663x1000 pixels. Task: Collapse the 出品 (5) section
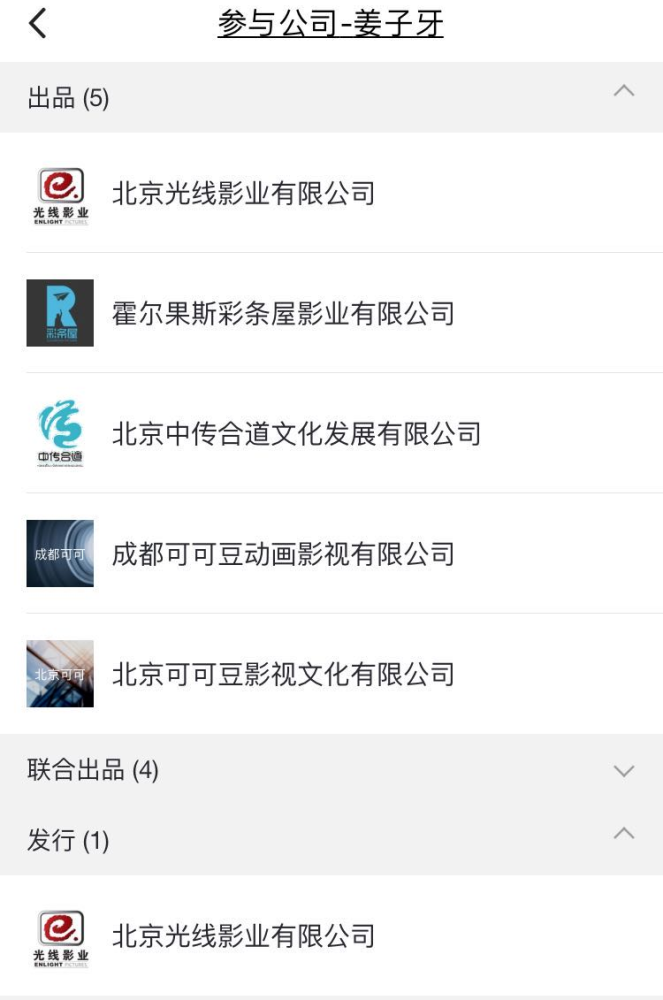(x=623, y=92)
